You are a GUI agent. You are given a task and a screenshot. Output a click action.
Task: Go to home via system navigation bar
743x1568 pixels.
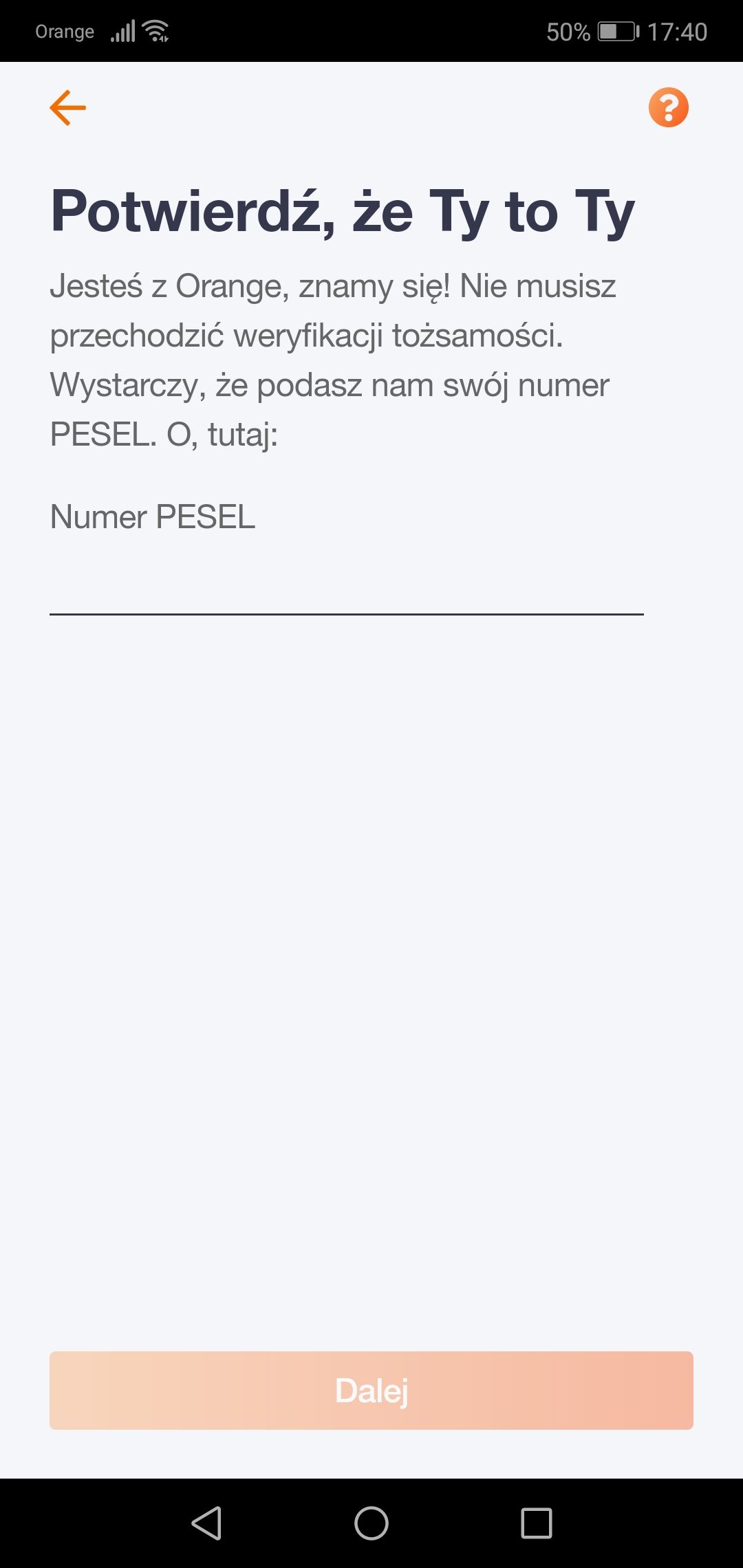tap(371, 1523)
